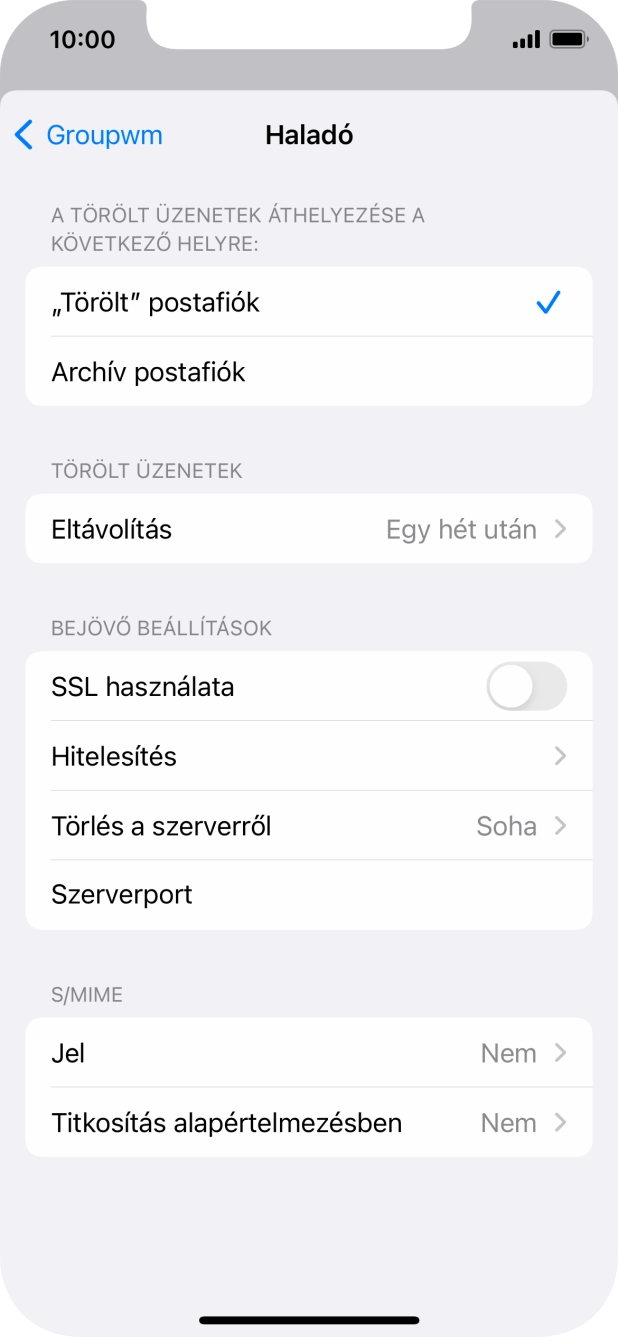The width and height of the screenshot is (618, 1337).
Task: Enable the SSL használata switch
Action: coord(526,687)
